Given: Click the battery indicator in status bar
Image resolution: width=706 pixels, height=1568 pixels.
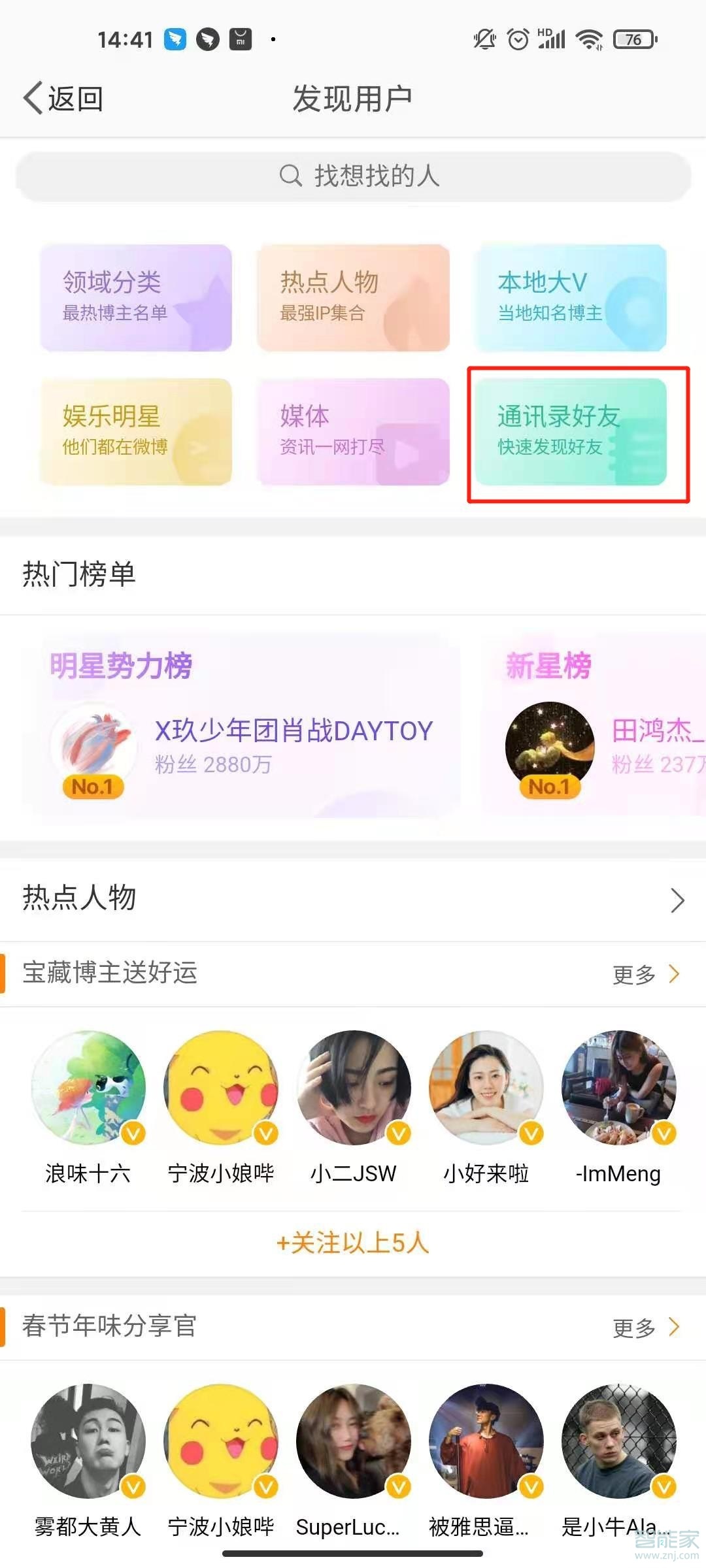Looking at the screenshot, I should (632, 39).
